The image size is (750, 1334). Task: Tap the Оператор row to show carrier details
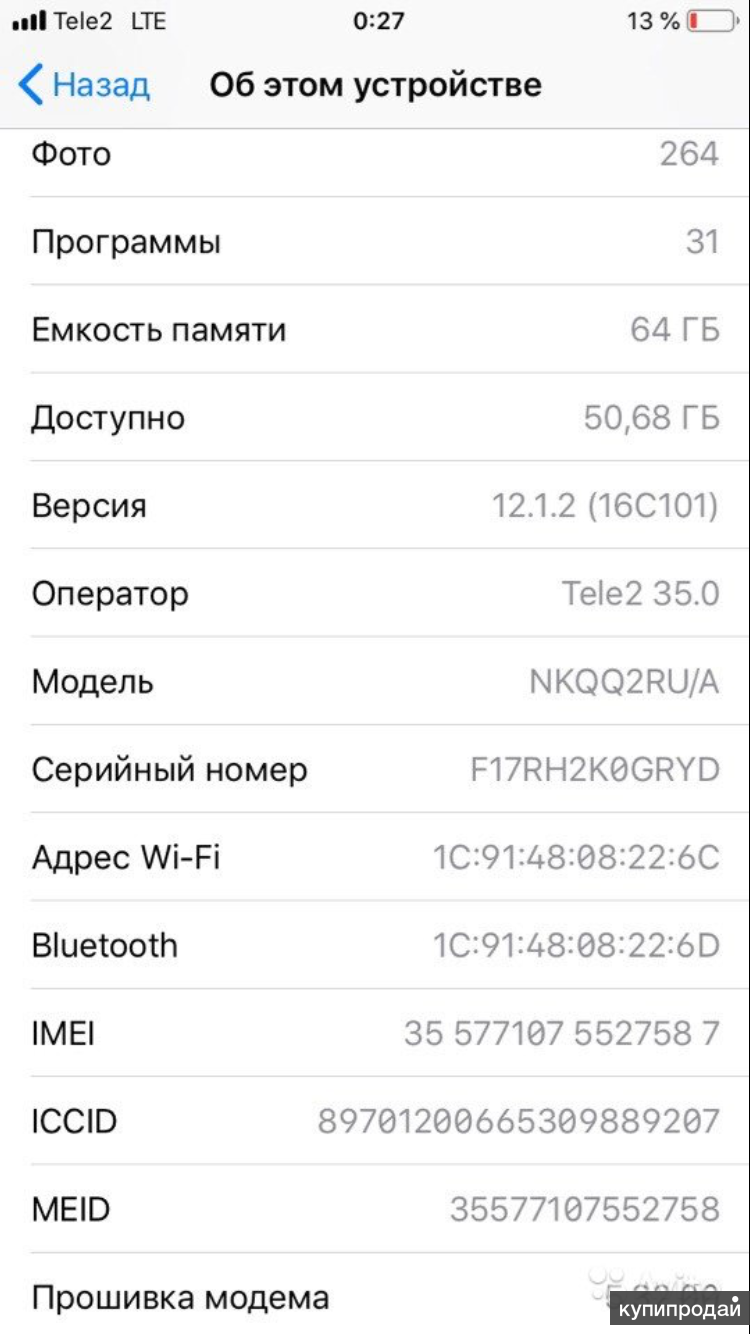pos(375,593)
